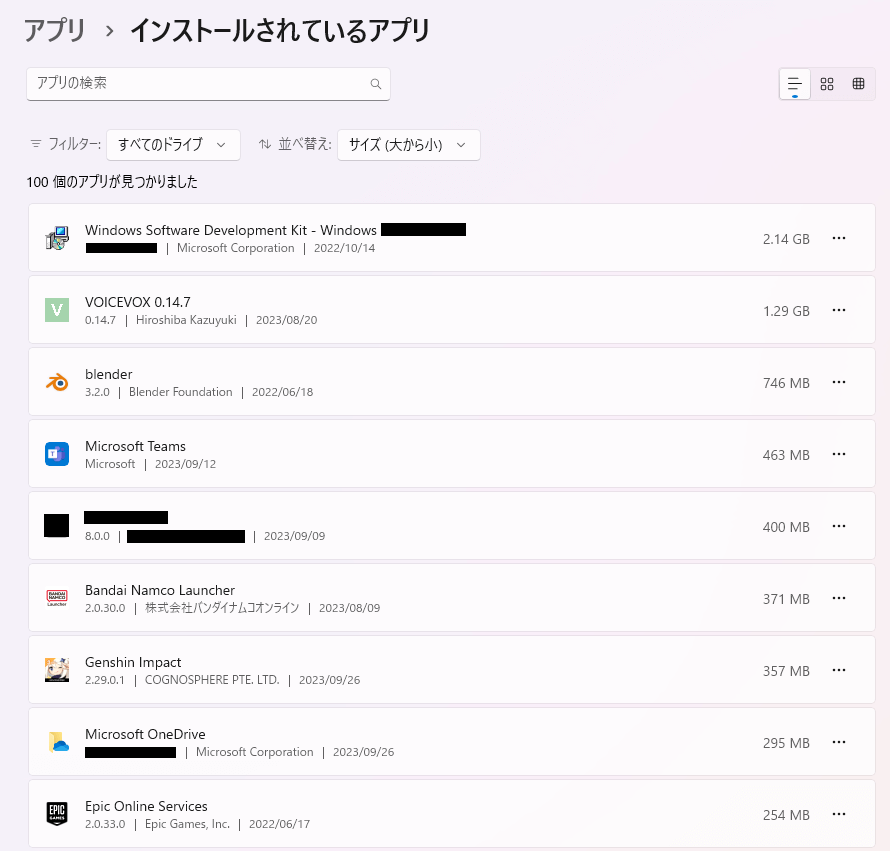Open more options for Microsoft OneDrive

839,742
